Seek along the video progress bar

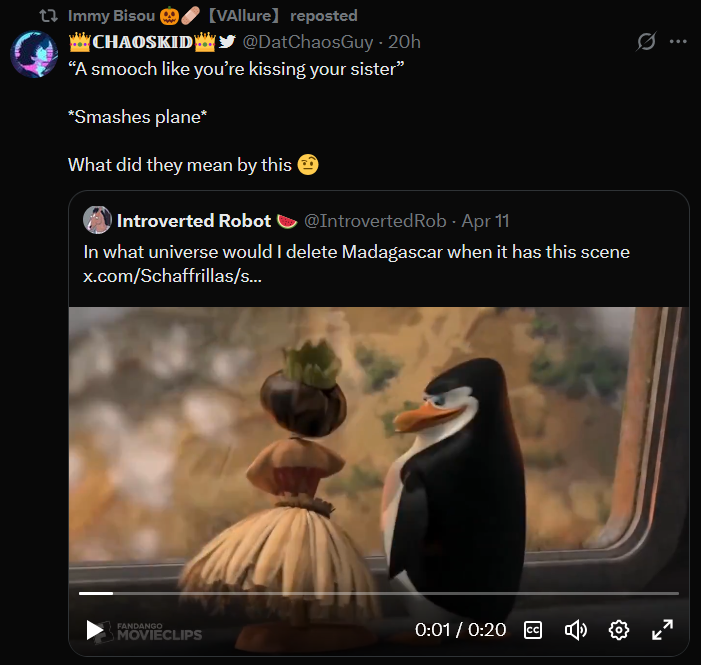pos(380,593)
